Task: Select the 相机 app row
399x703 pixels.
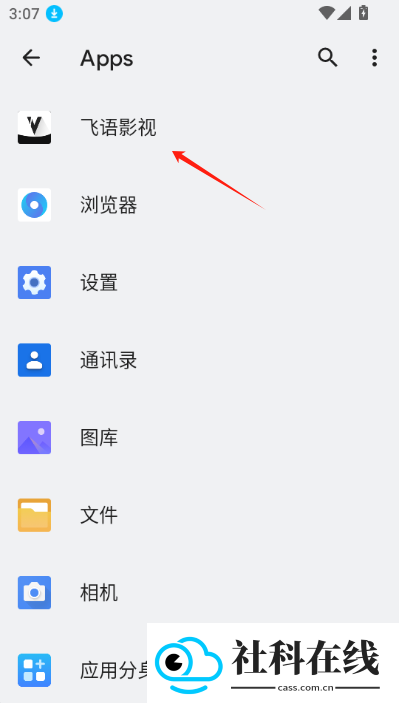Action: (200, 593)
